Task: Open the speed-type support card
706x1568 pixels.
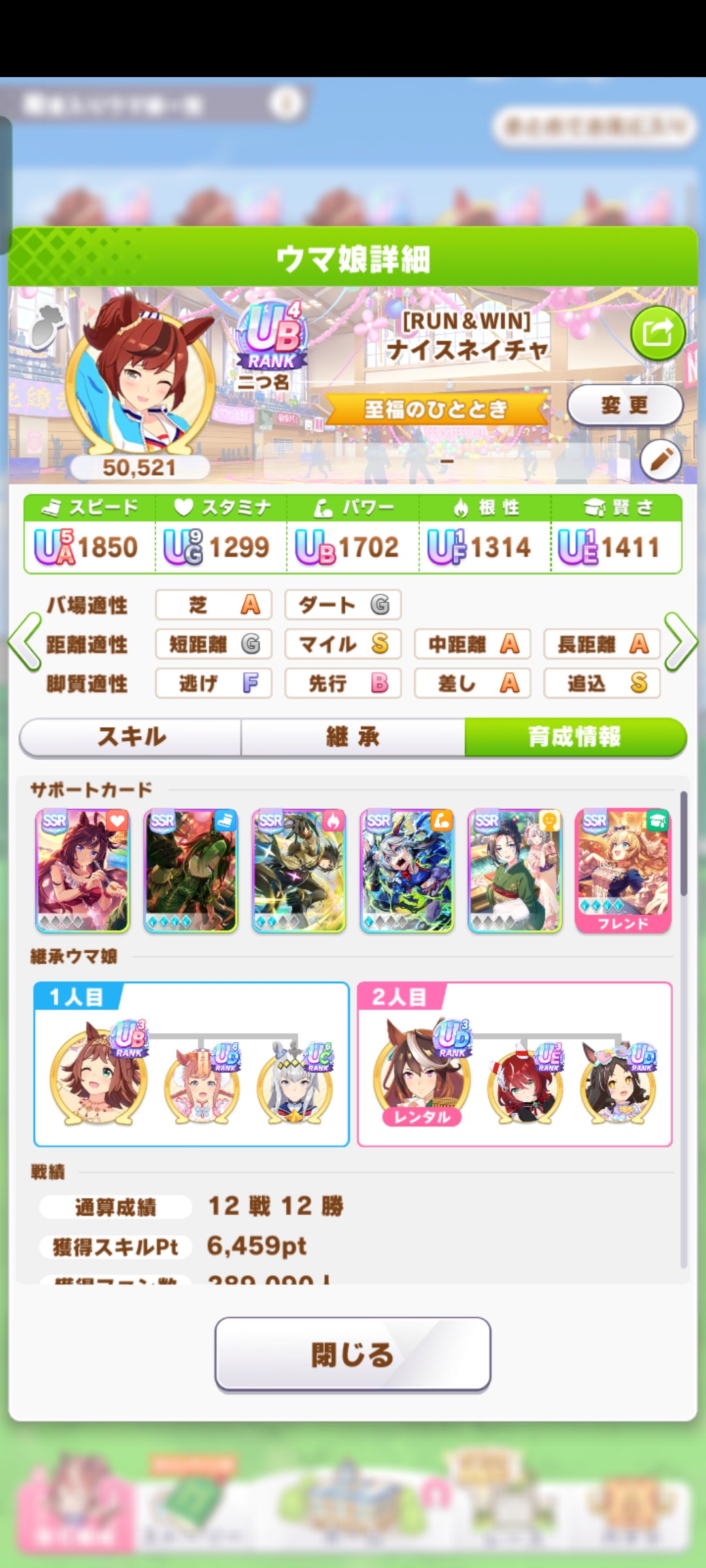Action: tap(190, 870)
